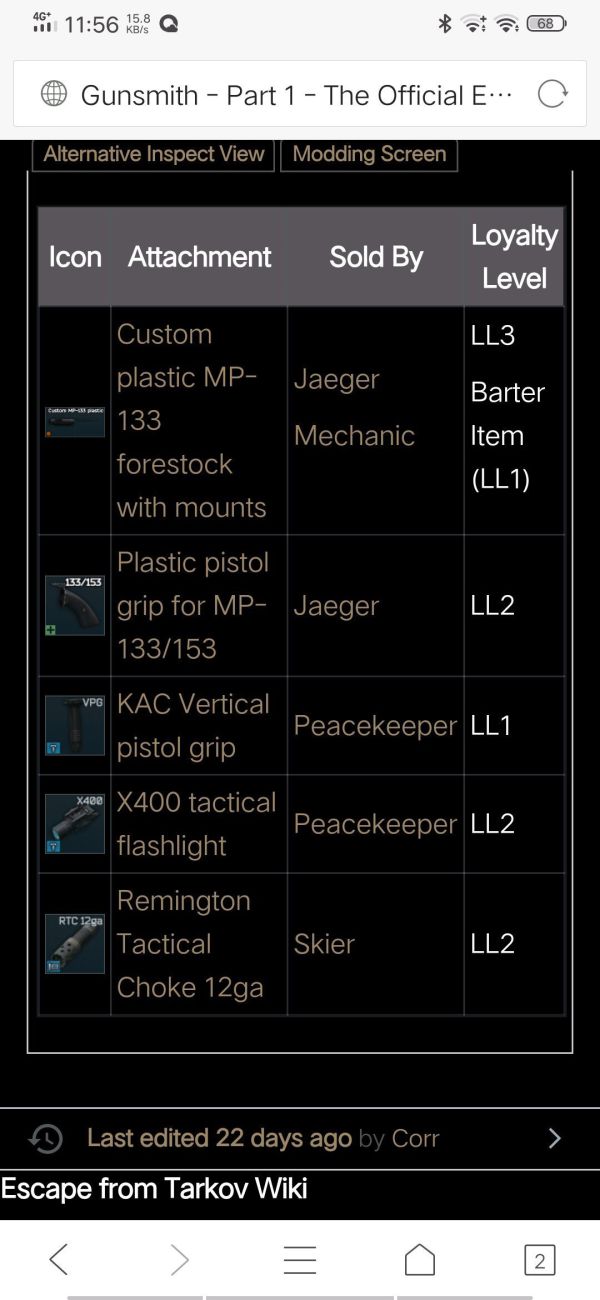This screenshot has height=1300, width=600.
Task: Switch to the Alternative Inspect View tab
Action: 154,154
